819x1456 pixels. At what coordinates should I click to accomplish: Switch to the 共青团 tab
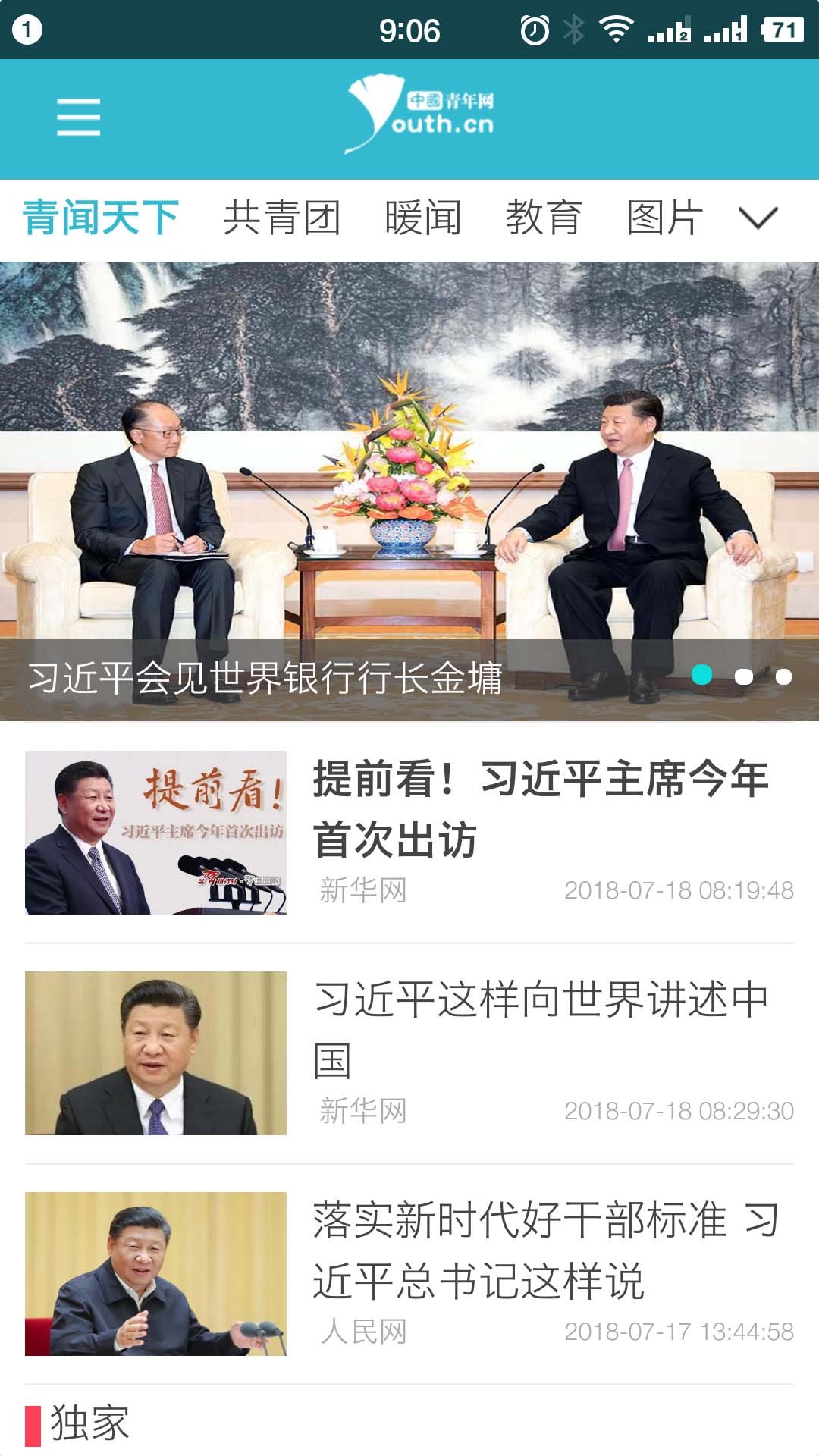(x=282, y=218)
